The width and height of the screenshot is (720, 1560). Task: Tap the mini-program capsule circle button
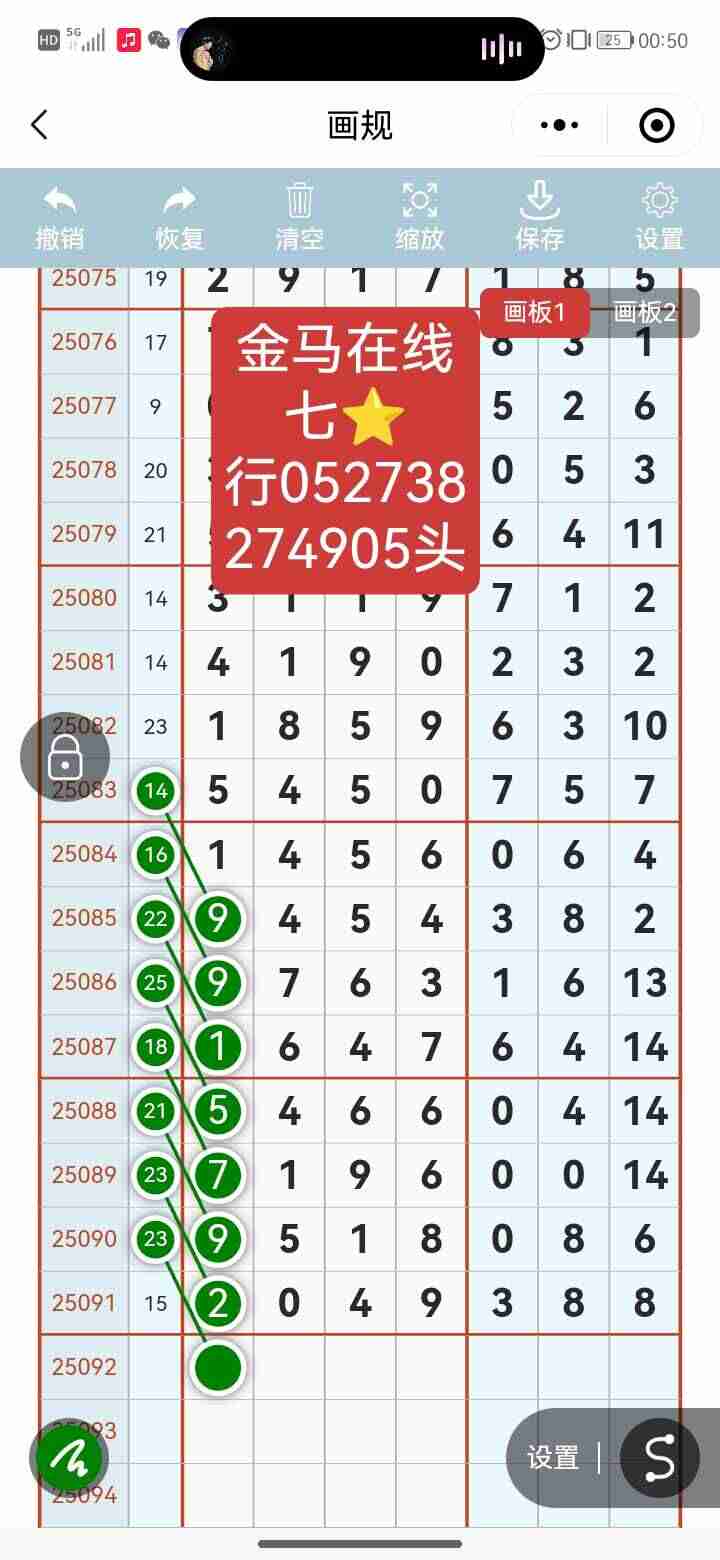(x=657, y=124)
